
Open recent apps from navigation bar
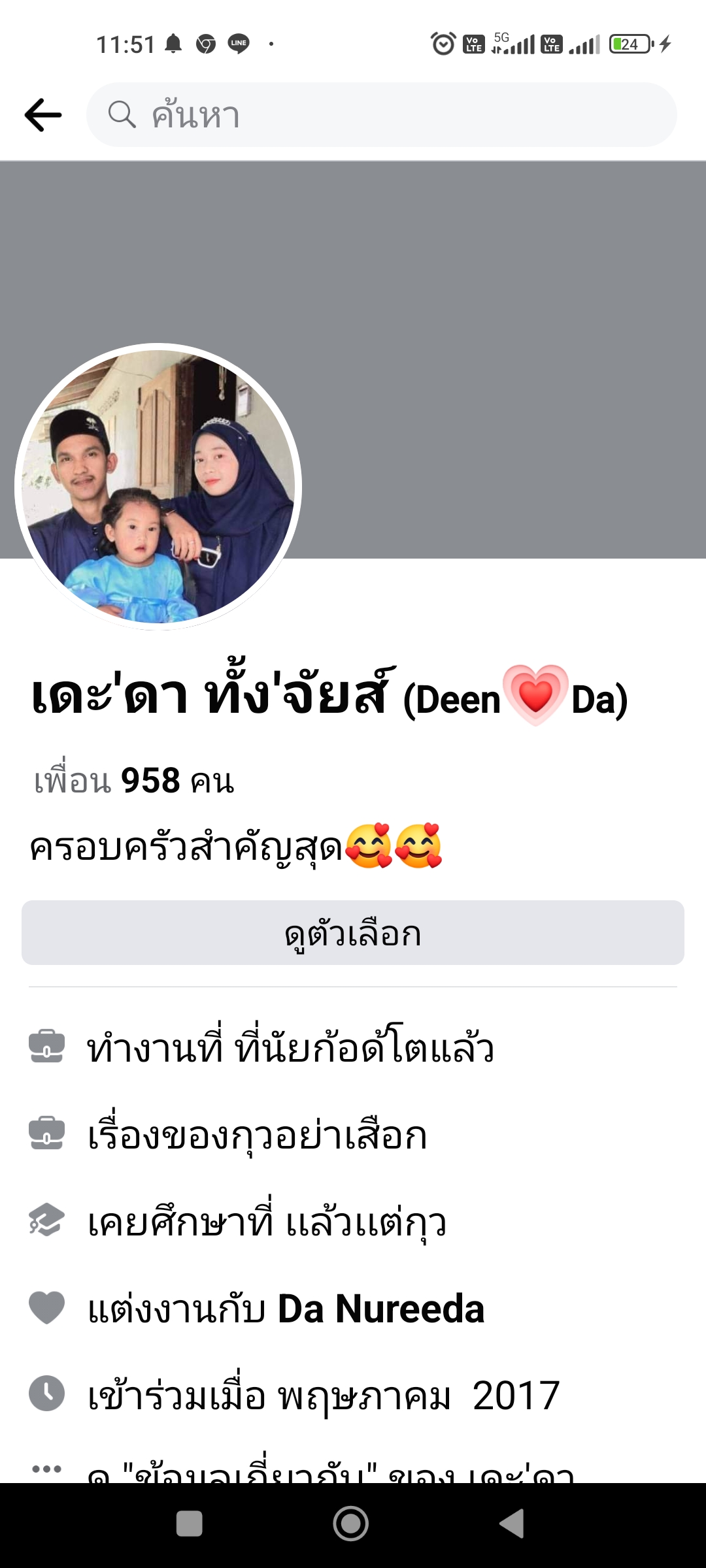(190, 1524)
